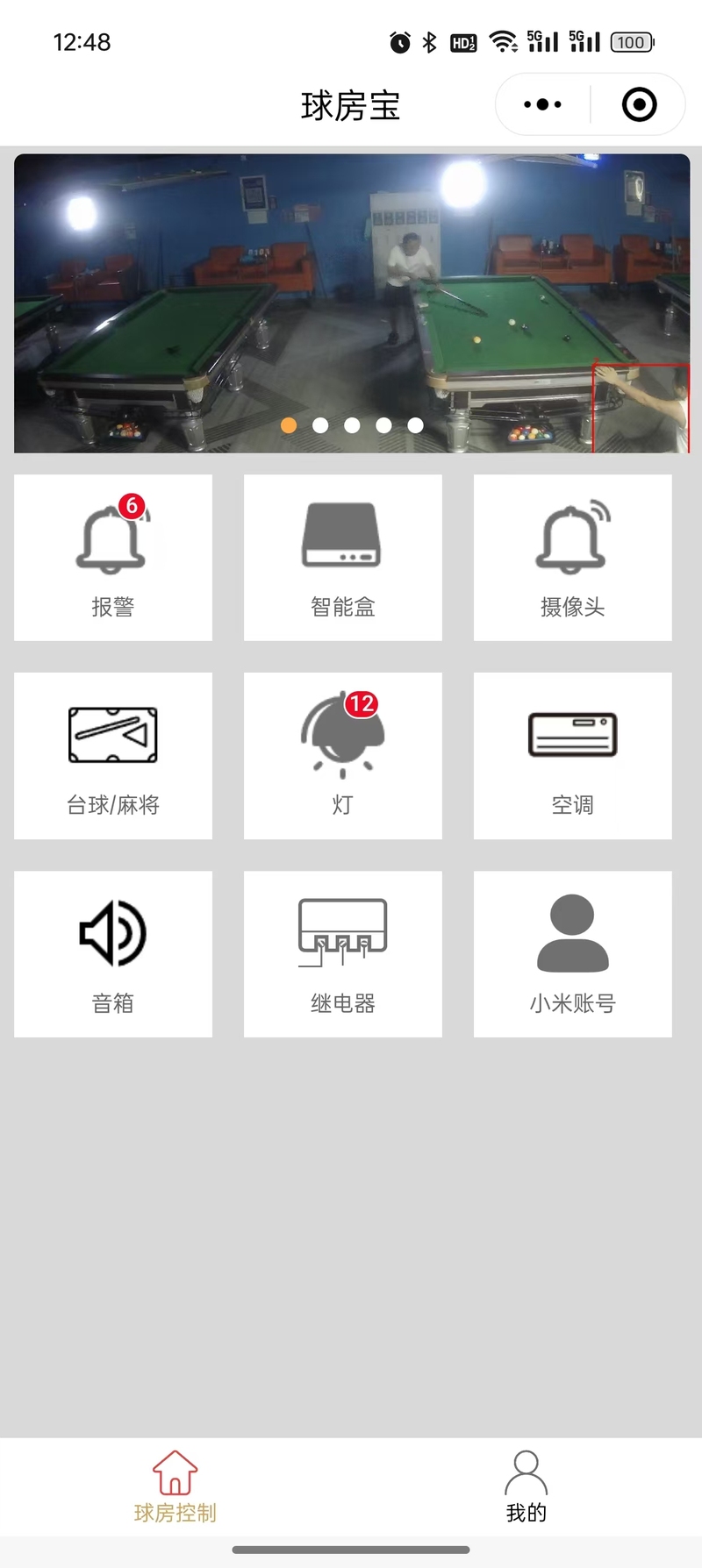702x1568 pixels.
Task: Open the 智能盒 smart box tile
Action: pos(343,558)
